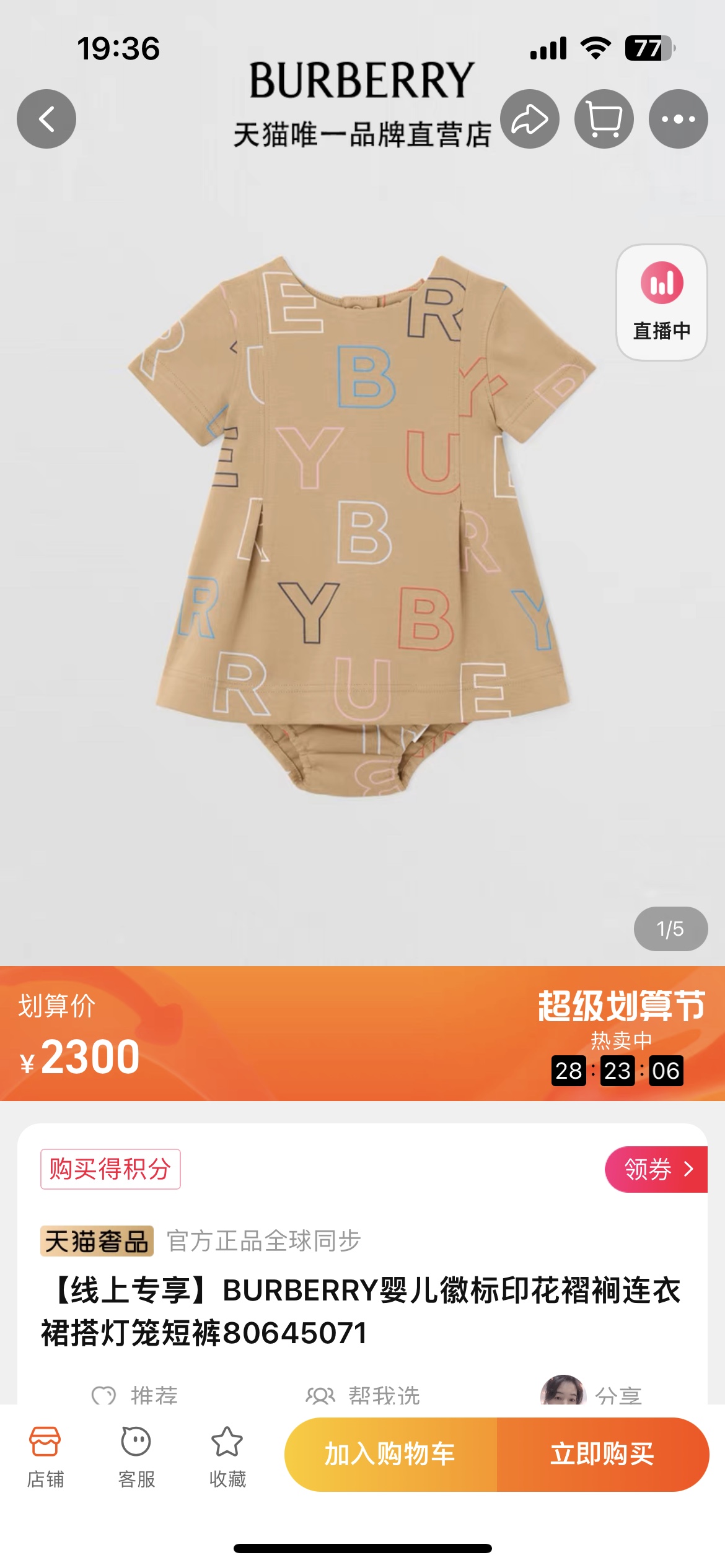Tap the 购买得积分 points tag
Screen dimensions: 725x1568
(110, 1169)
